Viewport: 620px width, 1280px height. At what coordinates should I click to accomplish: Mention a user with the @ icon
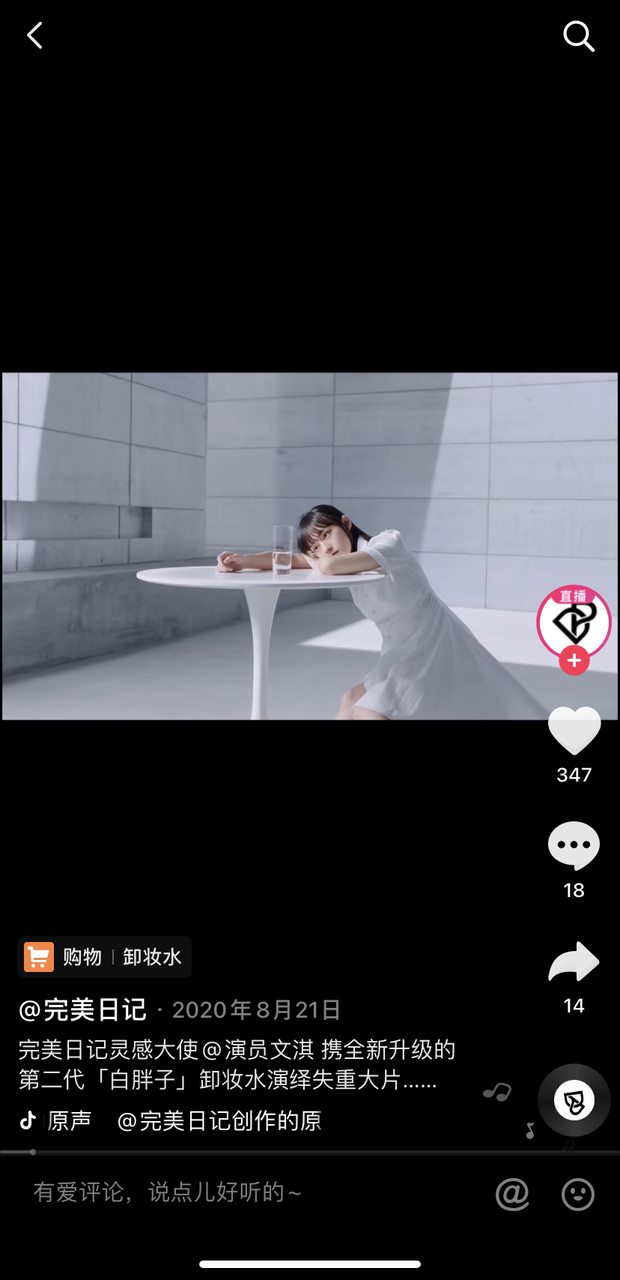512,1193
